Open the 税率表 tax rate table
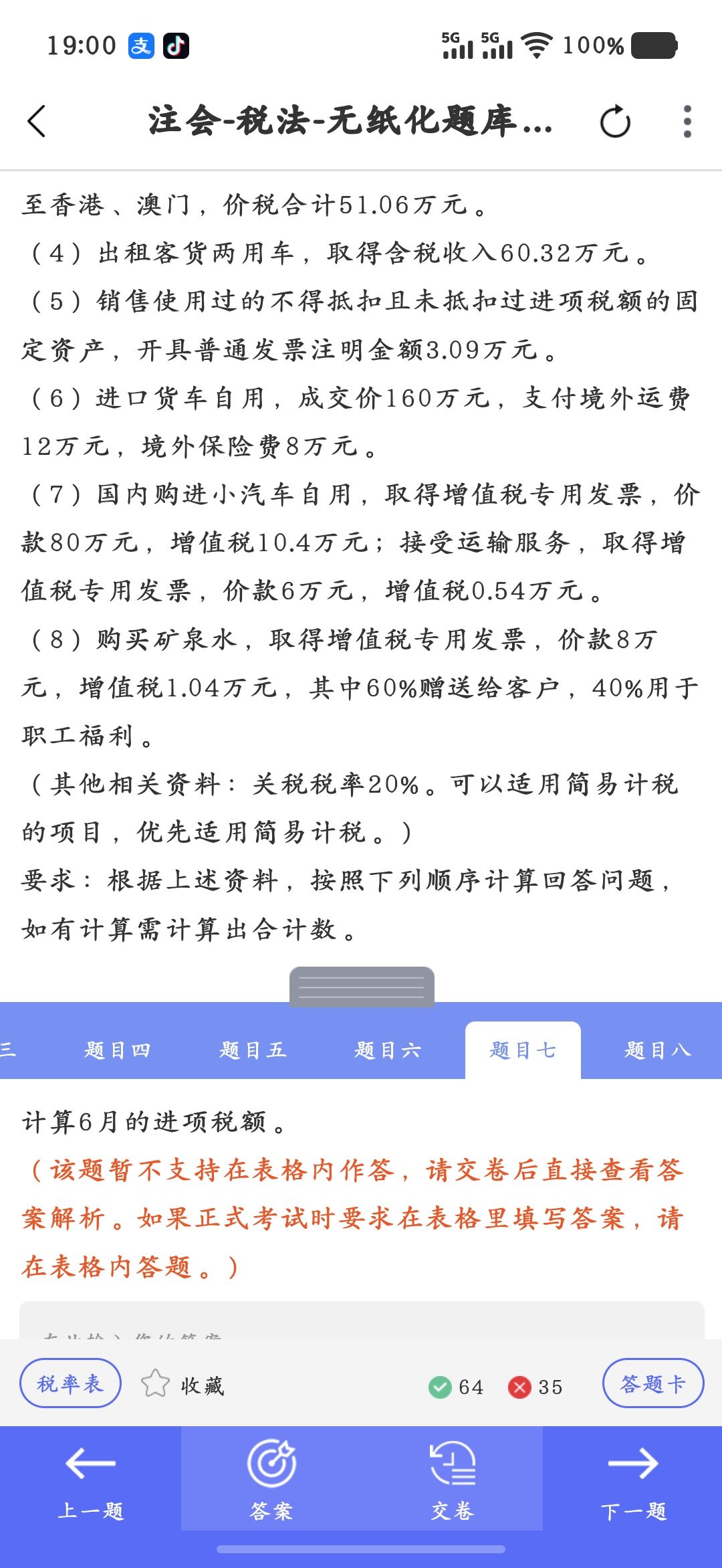Screen dimensions: 722x1568 (70, 1383)
